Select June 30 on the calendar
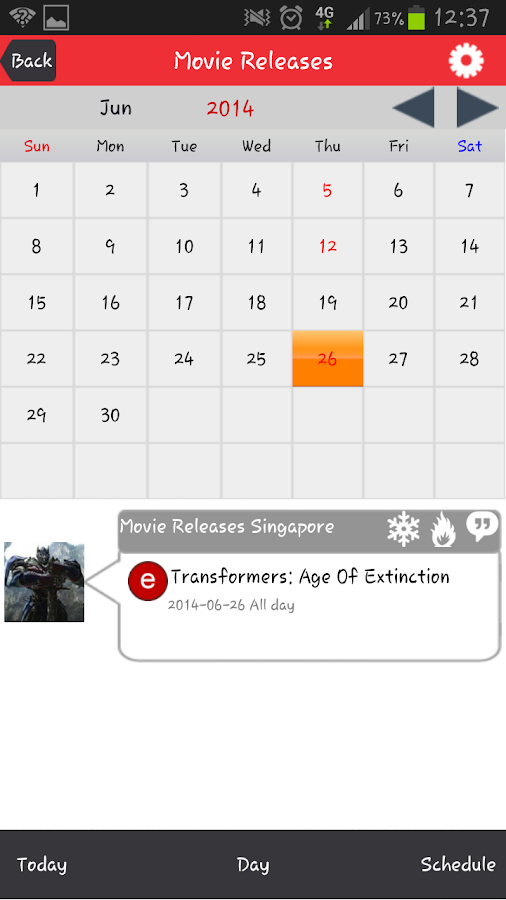Screen dimensions: 506x900 110,415
